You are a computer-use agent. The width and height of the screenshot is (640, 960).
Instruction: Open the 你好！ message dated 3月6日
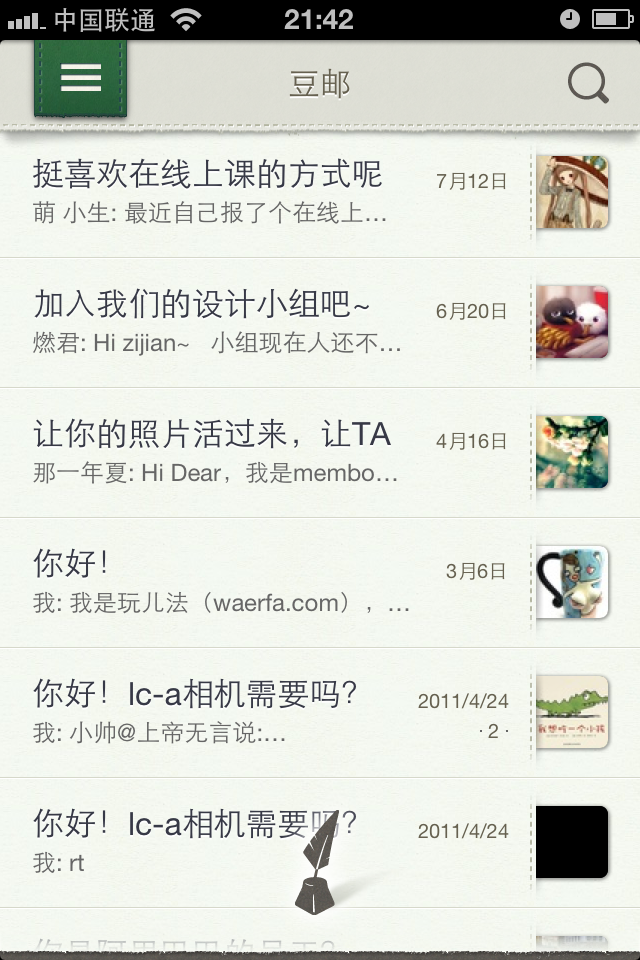[x=270, y=583]
